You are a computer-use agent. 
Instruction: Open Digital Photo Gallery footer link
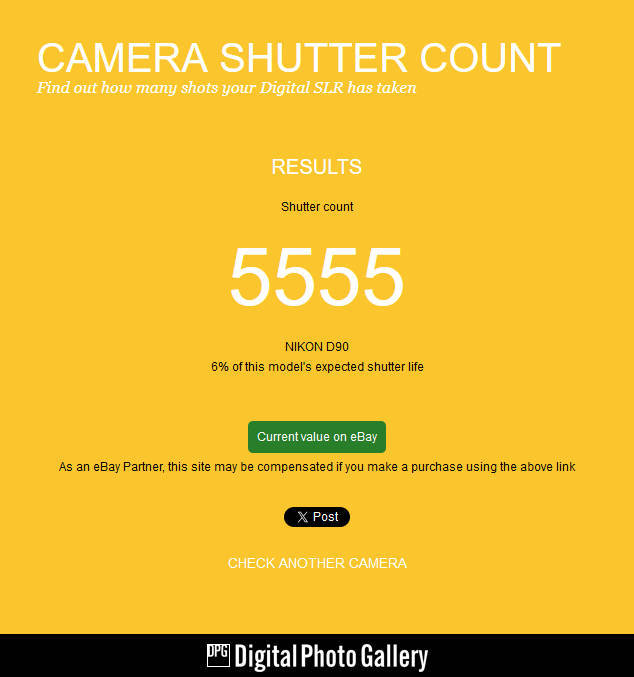pos(317,656)
